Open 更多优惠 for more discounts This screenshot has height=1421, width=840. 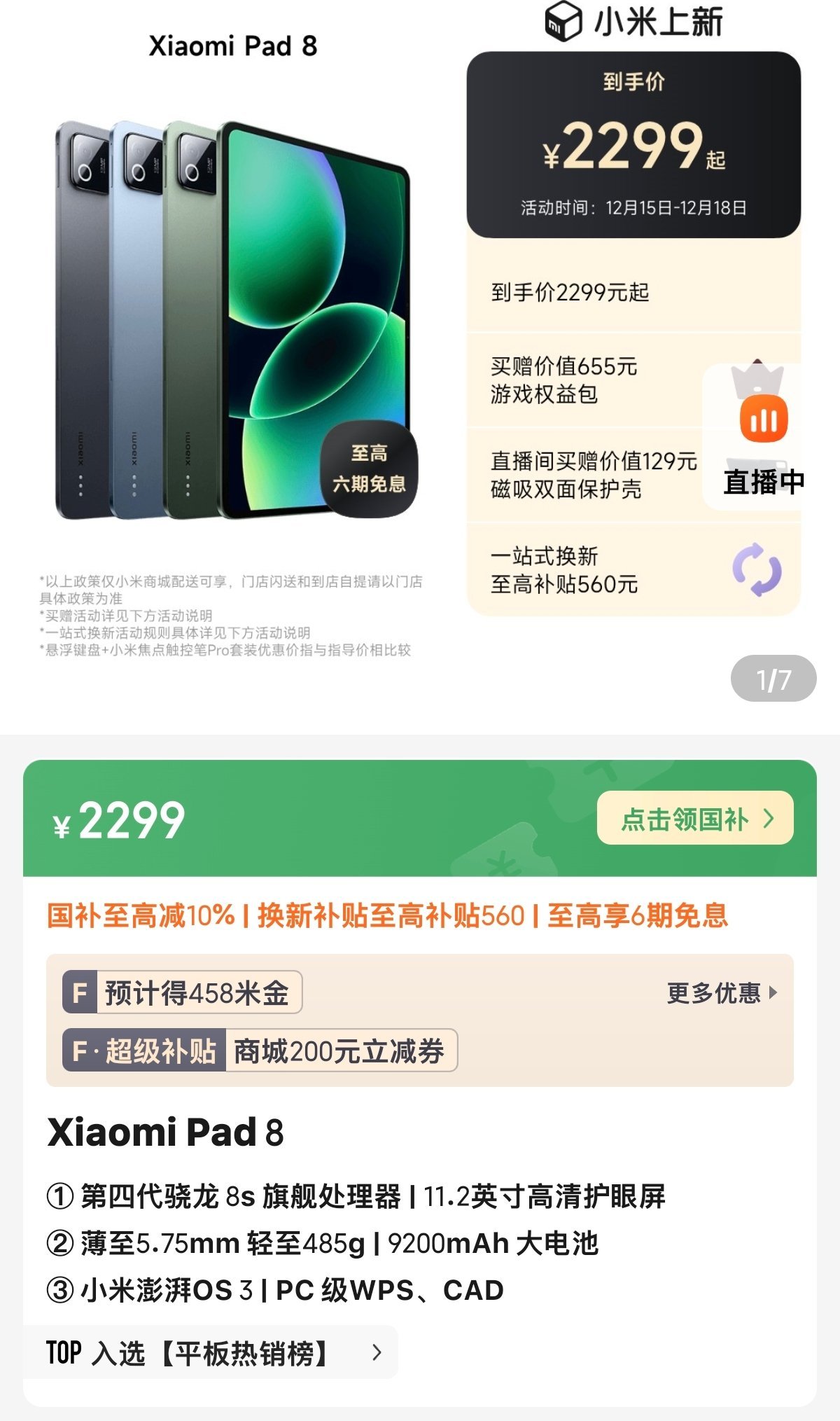tap(721, 992)
